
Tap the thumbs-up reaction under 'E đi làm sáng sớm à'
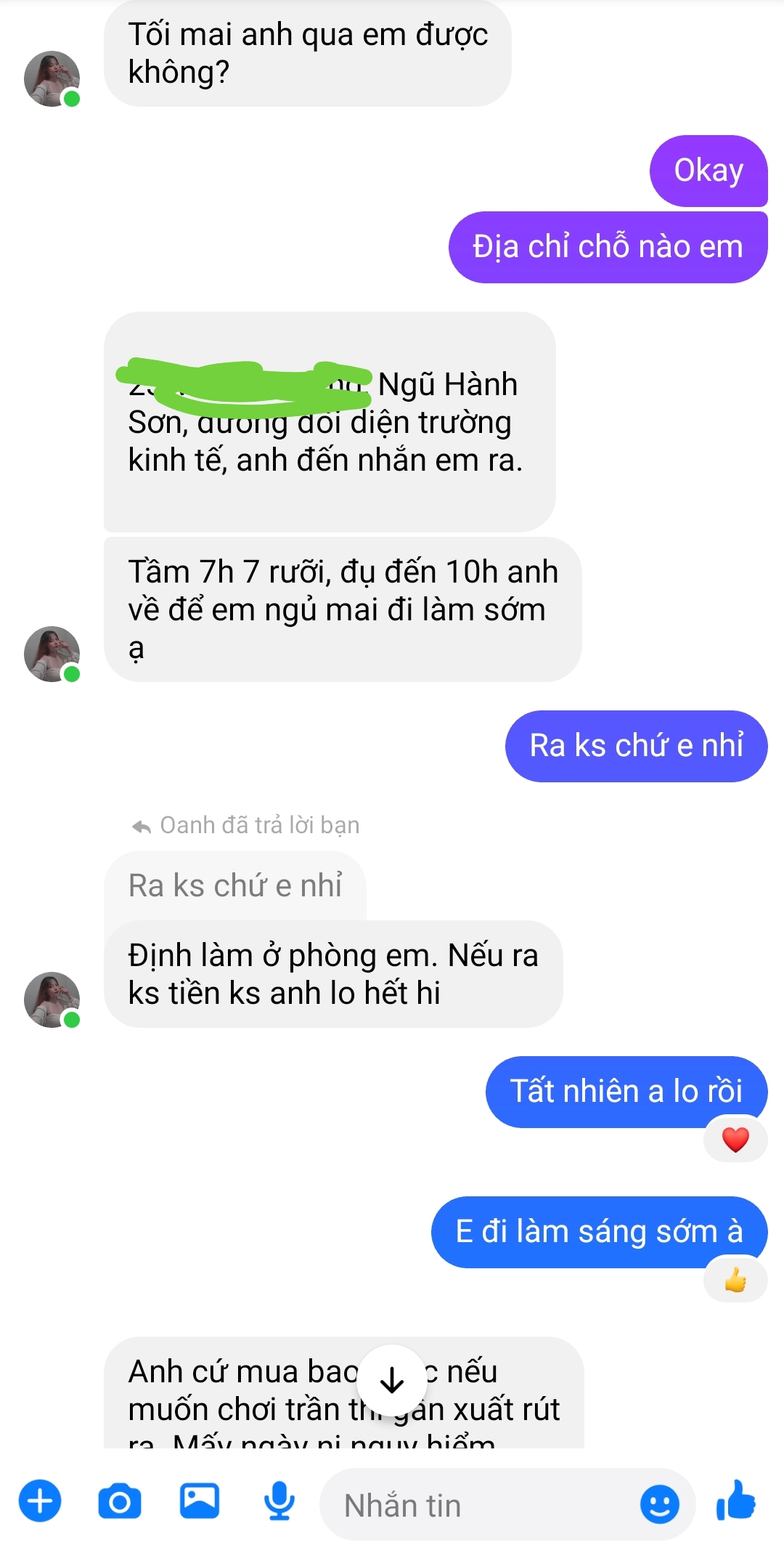click(x=735, y=1280)
